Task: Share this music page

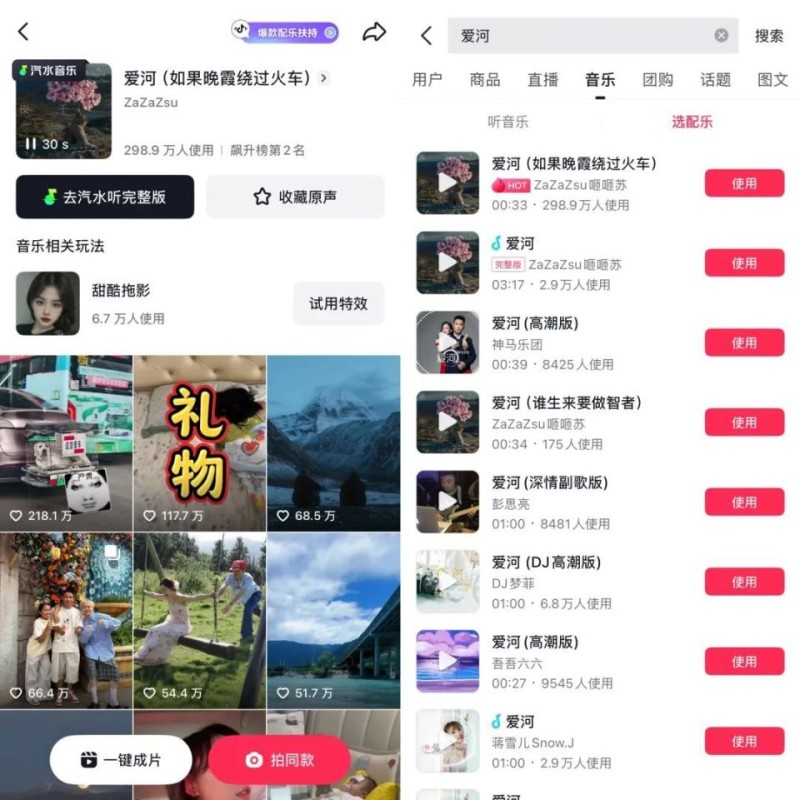Action: click(374, 33)
